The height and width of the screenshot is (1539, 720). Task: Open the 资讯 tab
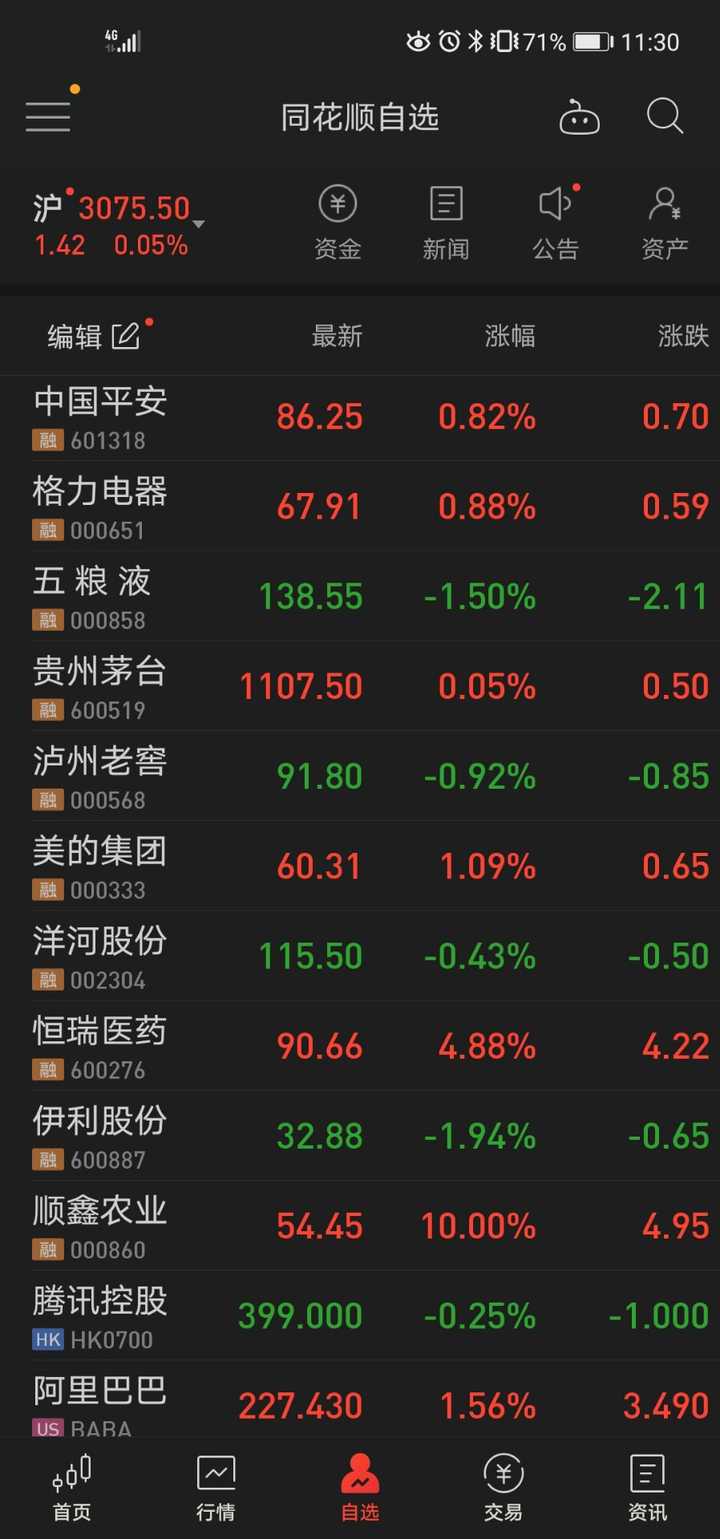click(x=648, y=1488)
